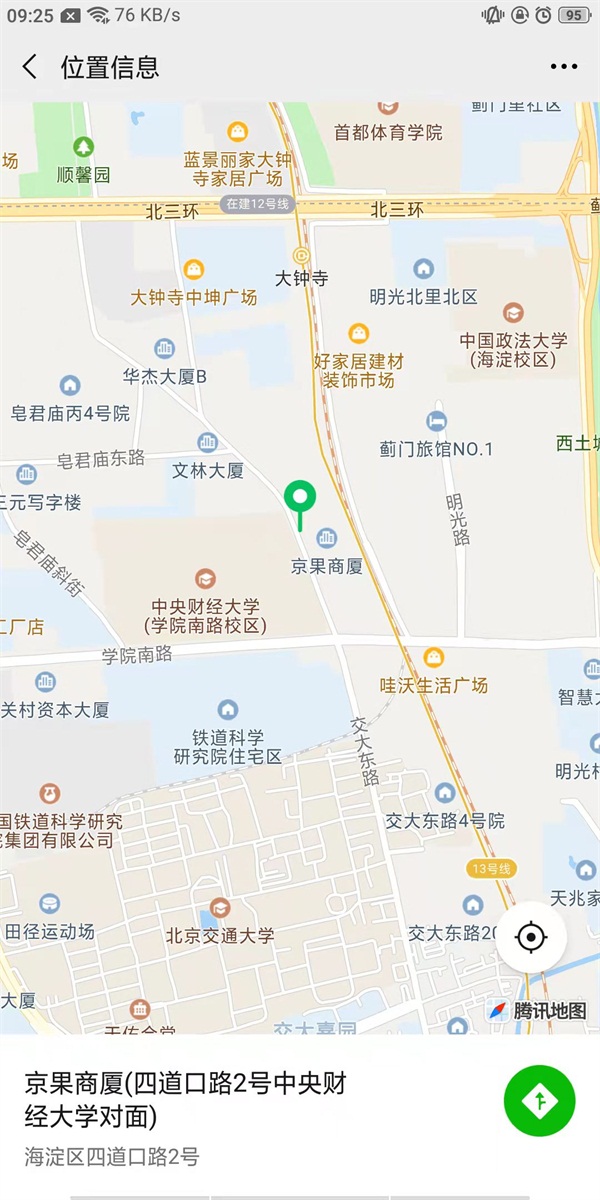Start navigation with the green directions button
The height and width of the screenshot is (1200, 600).
539,1101
